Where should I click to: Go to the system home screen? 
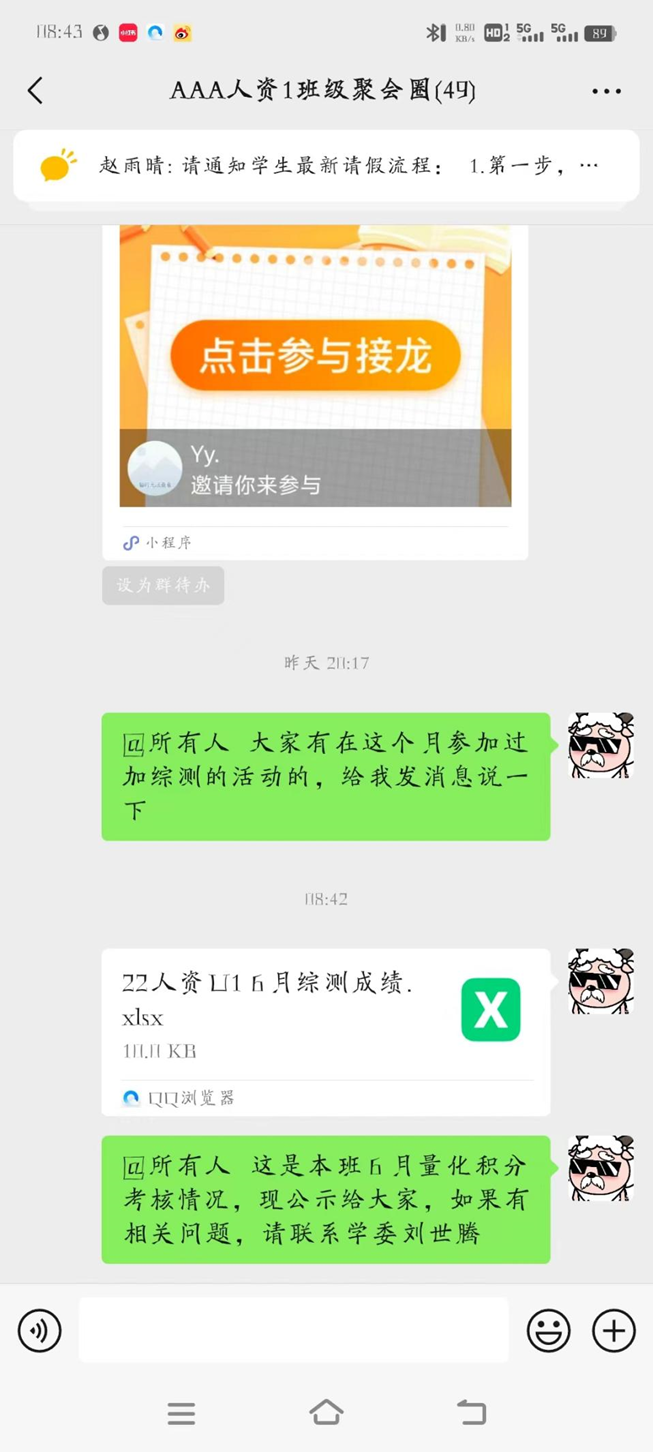326,1412
